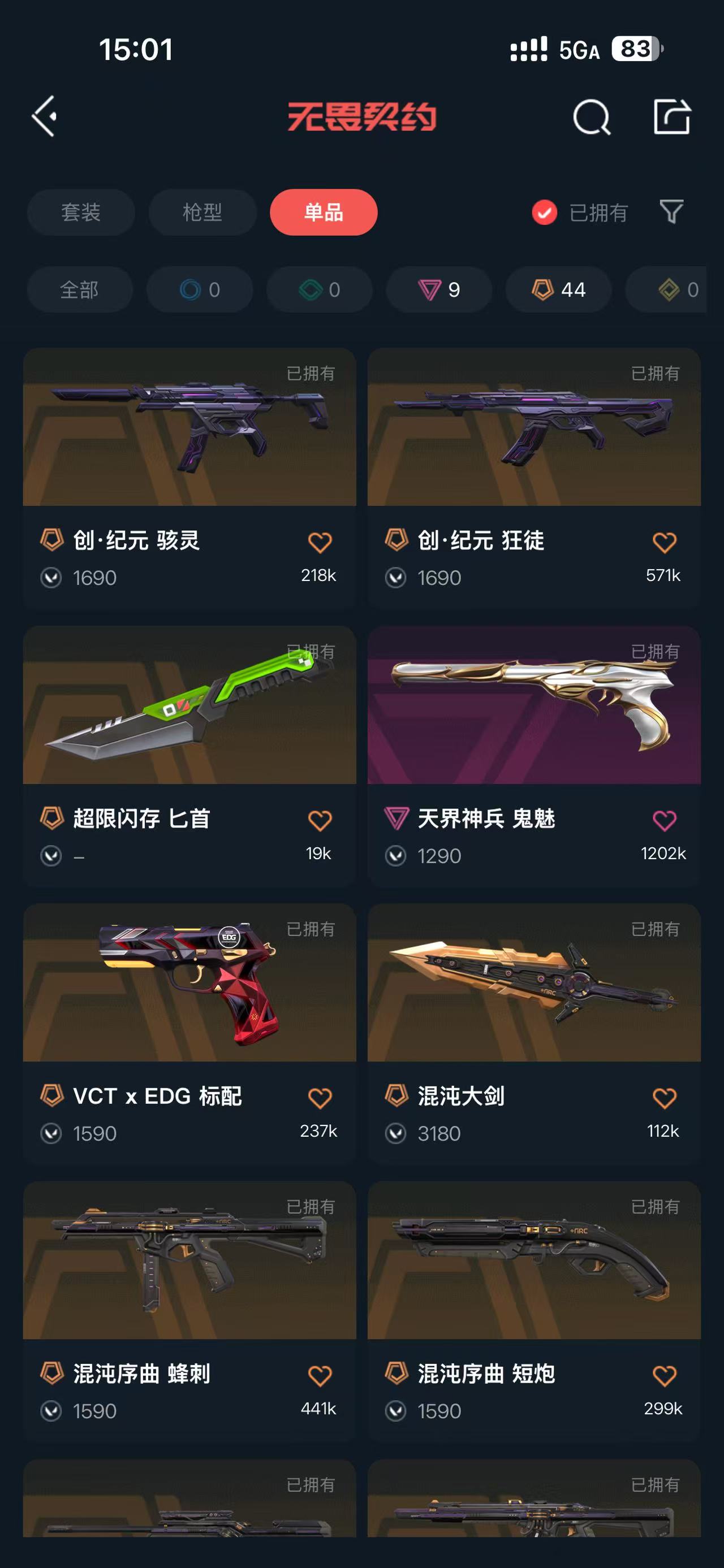Switch to the 枪型 tab
Image resolution: width=724 pixels, height=1568 pixels.
[x=202, y=213]
